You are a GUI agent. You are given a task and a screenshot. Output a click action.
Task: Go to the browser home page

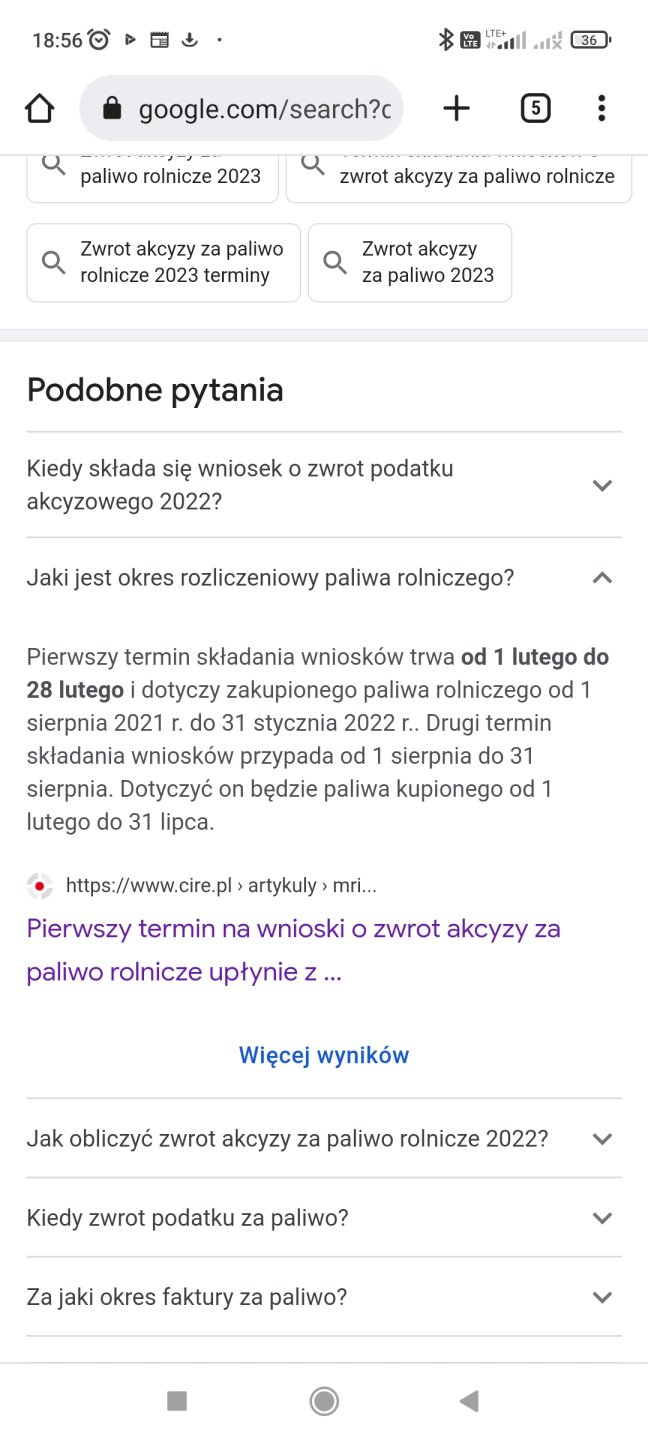(39, 108)
